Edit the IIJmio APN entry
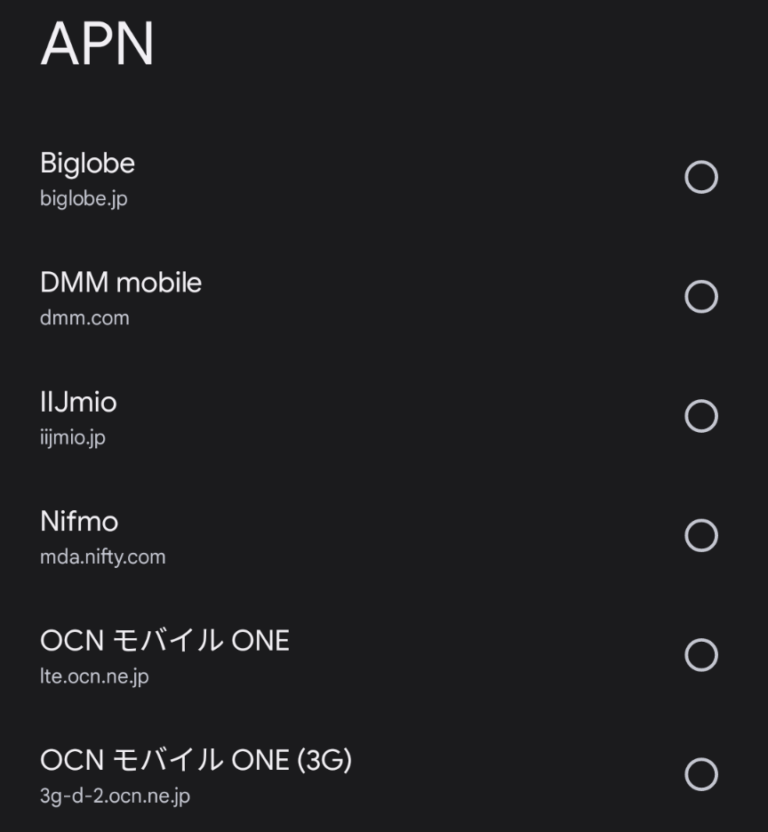Image resolution: width=768 pixels, height=832 pixels. pos(300,417)
